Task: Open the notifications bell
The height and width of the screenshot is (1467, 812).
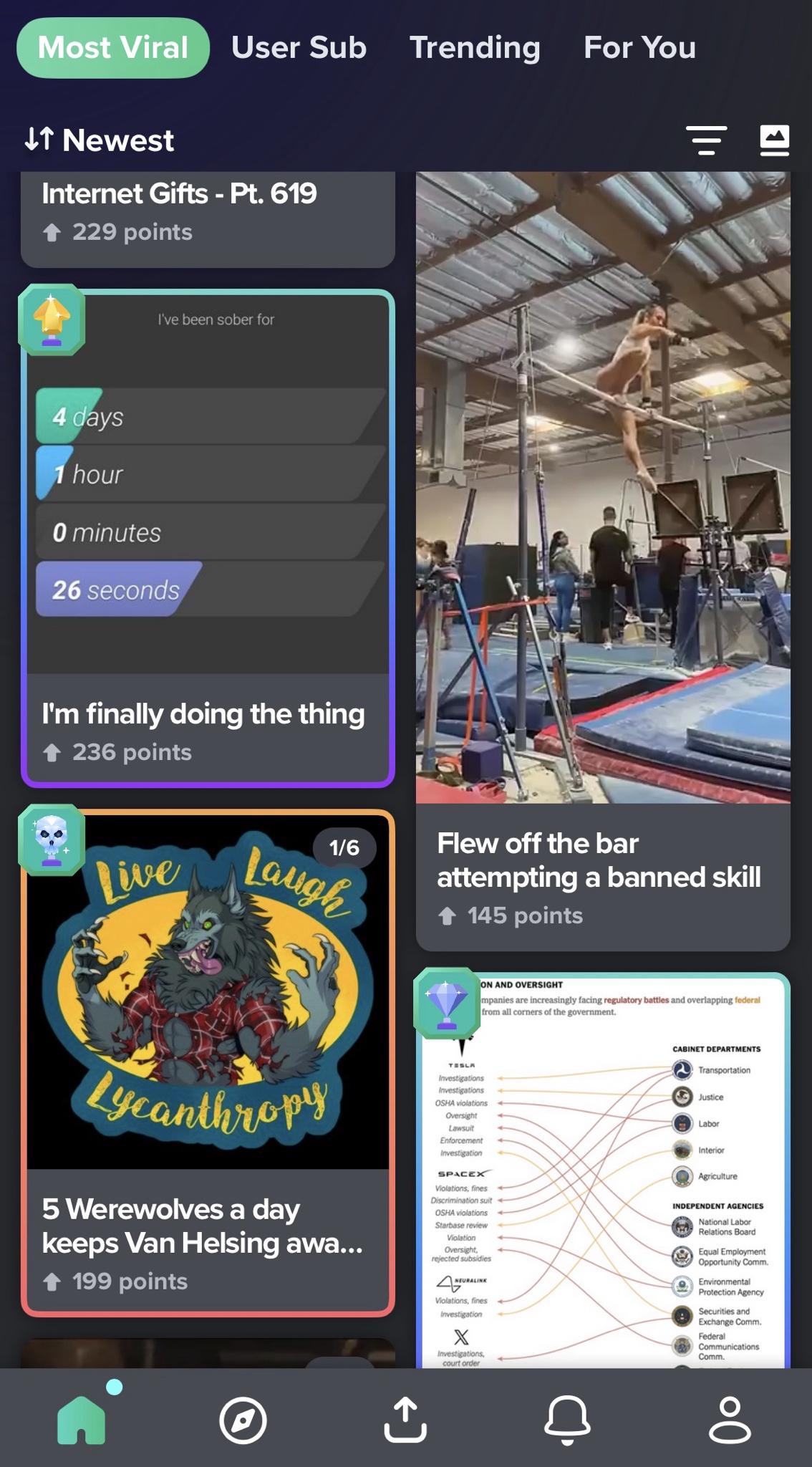Action: click(567, 1420)
